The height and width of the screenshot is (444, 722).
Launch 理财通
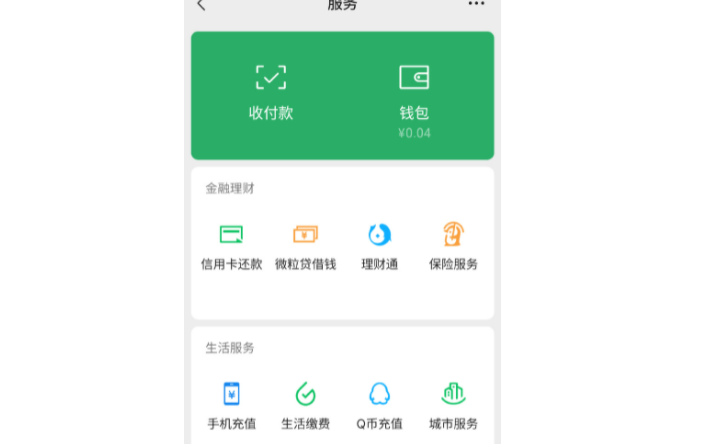(x=379, y=246)
